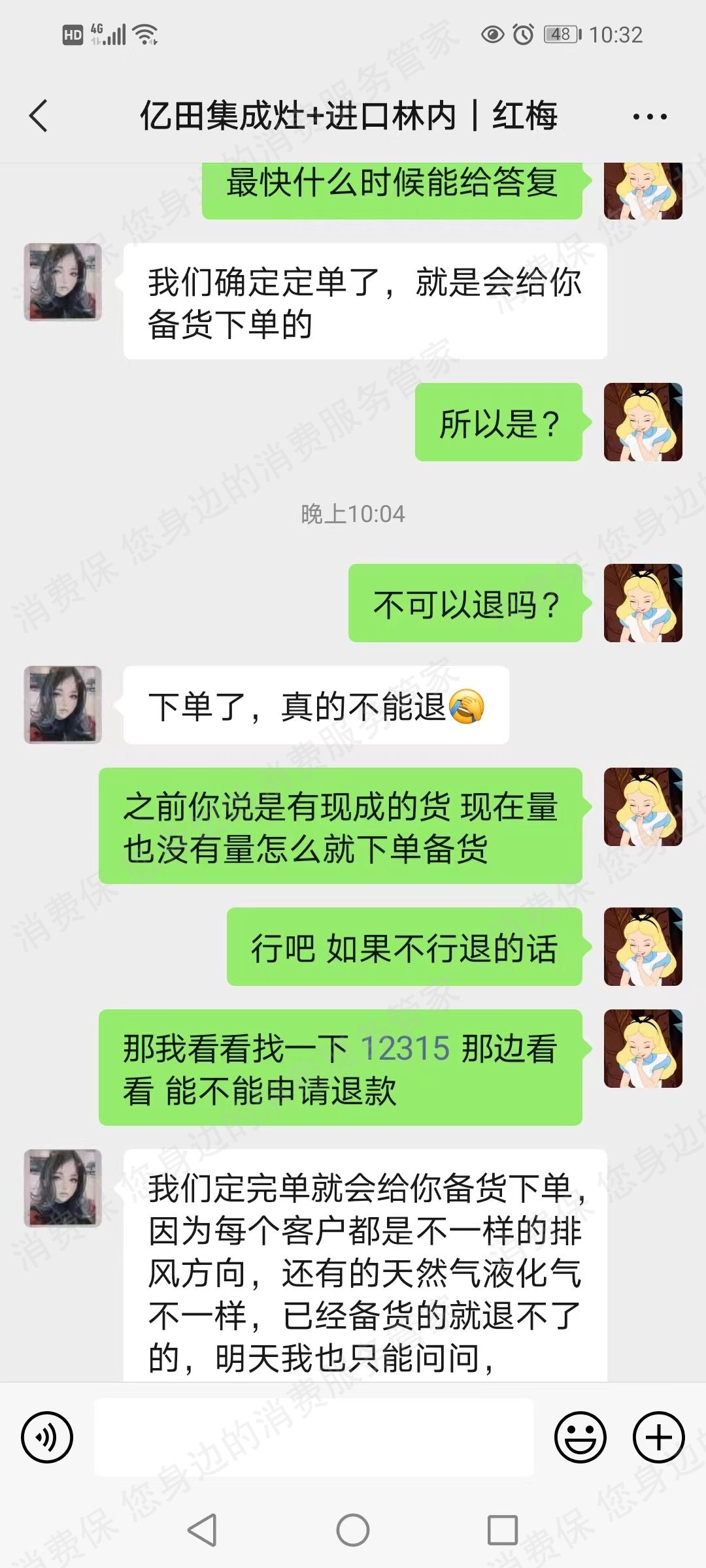Open the system recent apps view
Viewport: 706px width, 1568px height.
503,1530
